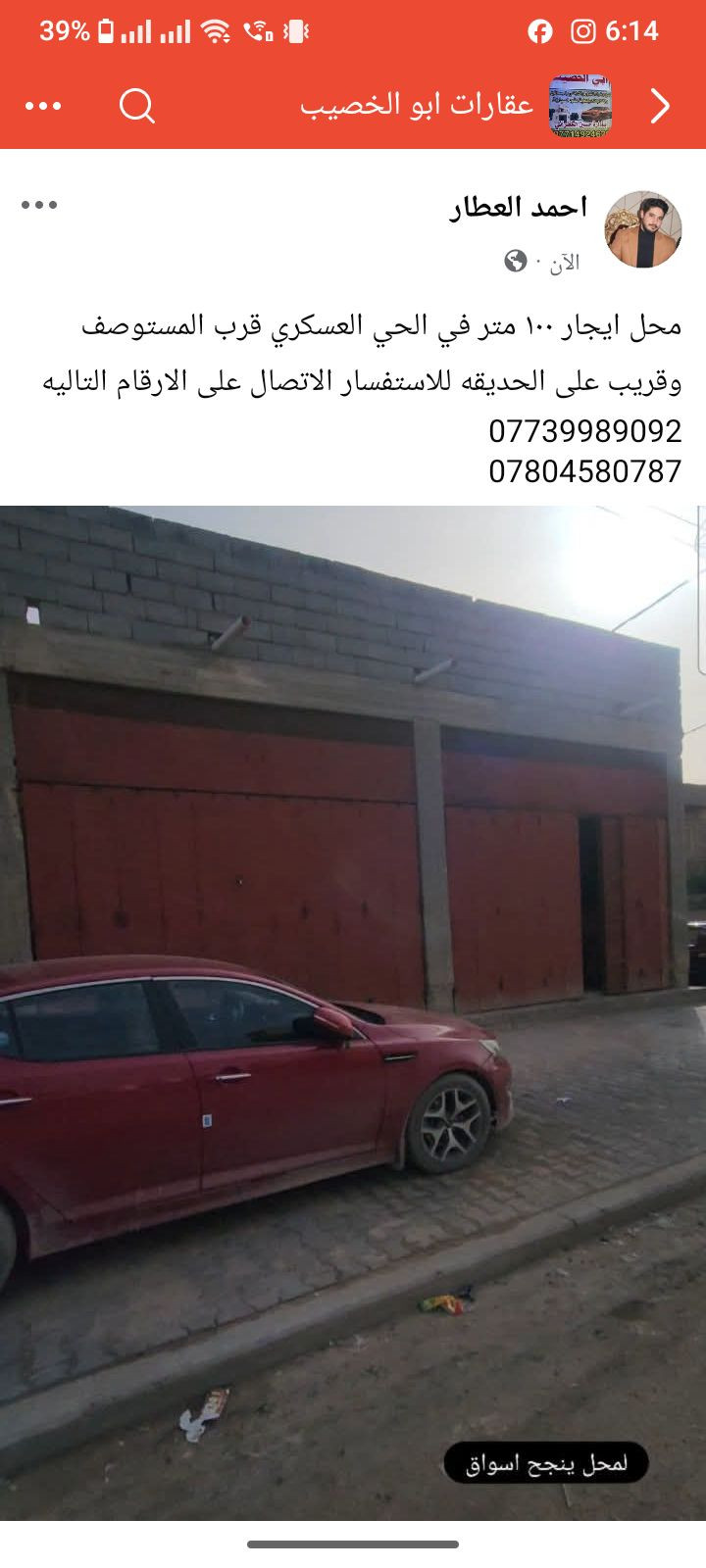Open احمد العطار's profile name
Screen dimensions: 706x1568
point(519,208)
